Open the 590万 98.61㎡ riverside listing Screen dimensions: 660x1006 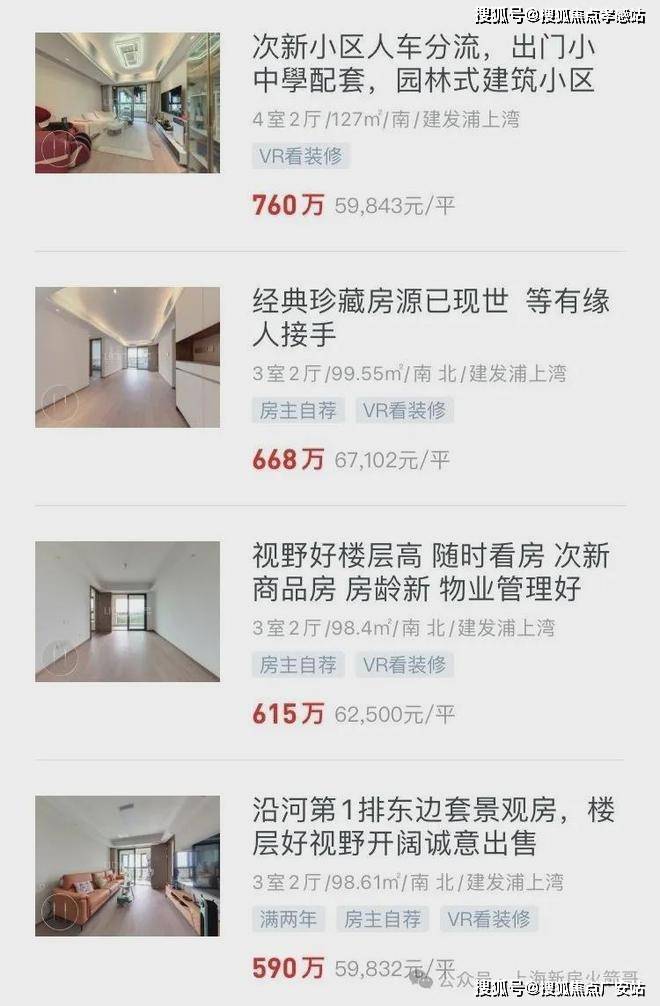(x=432, y=827)
